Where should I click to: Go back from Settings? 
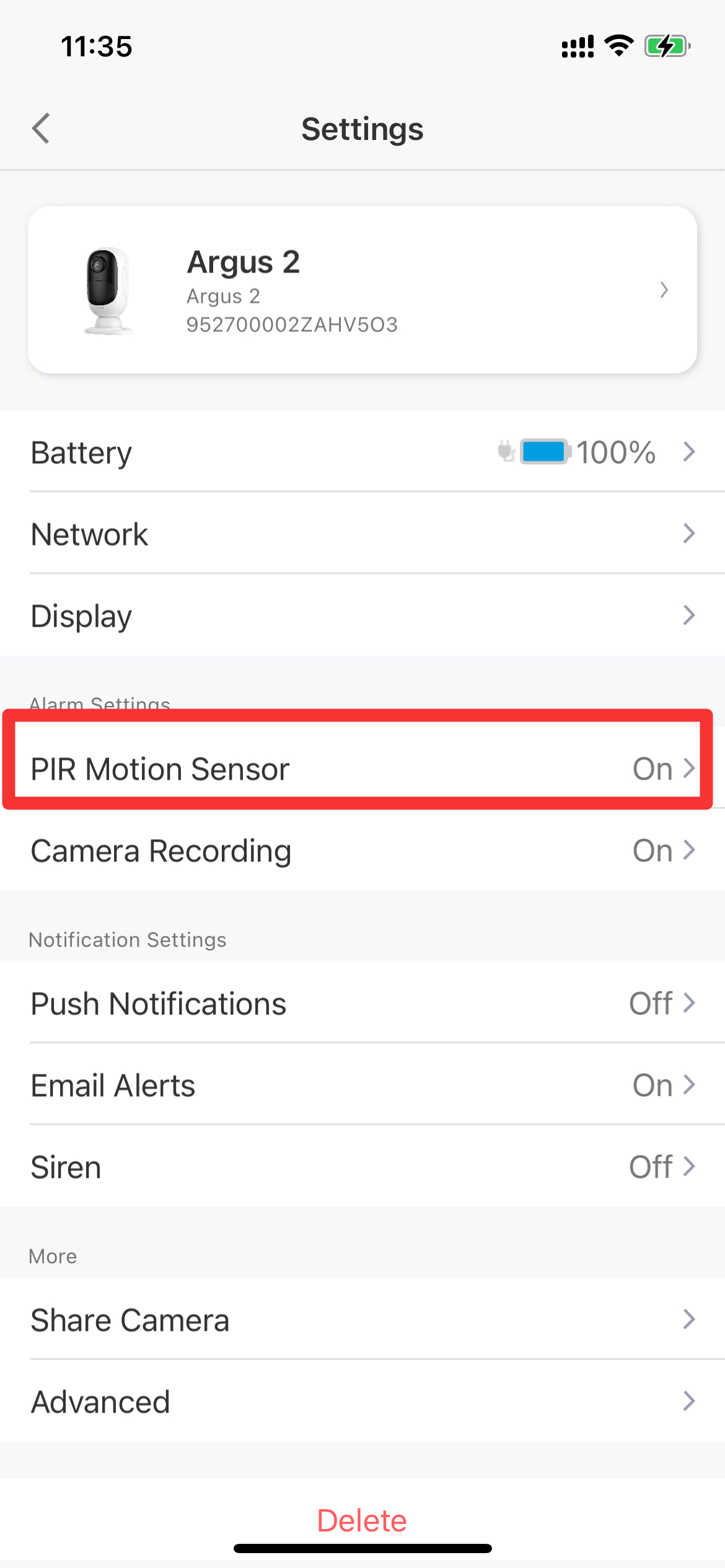pos(41,129)
